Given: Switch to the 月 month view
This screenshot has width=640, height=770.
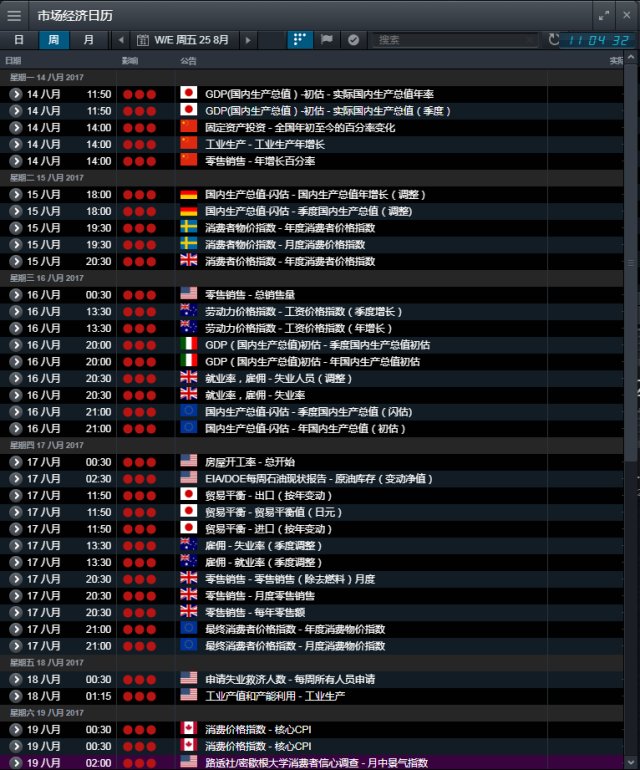Looking at the screenshot, I should tap(88, 40).
